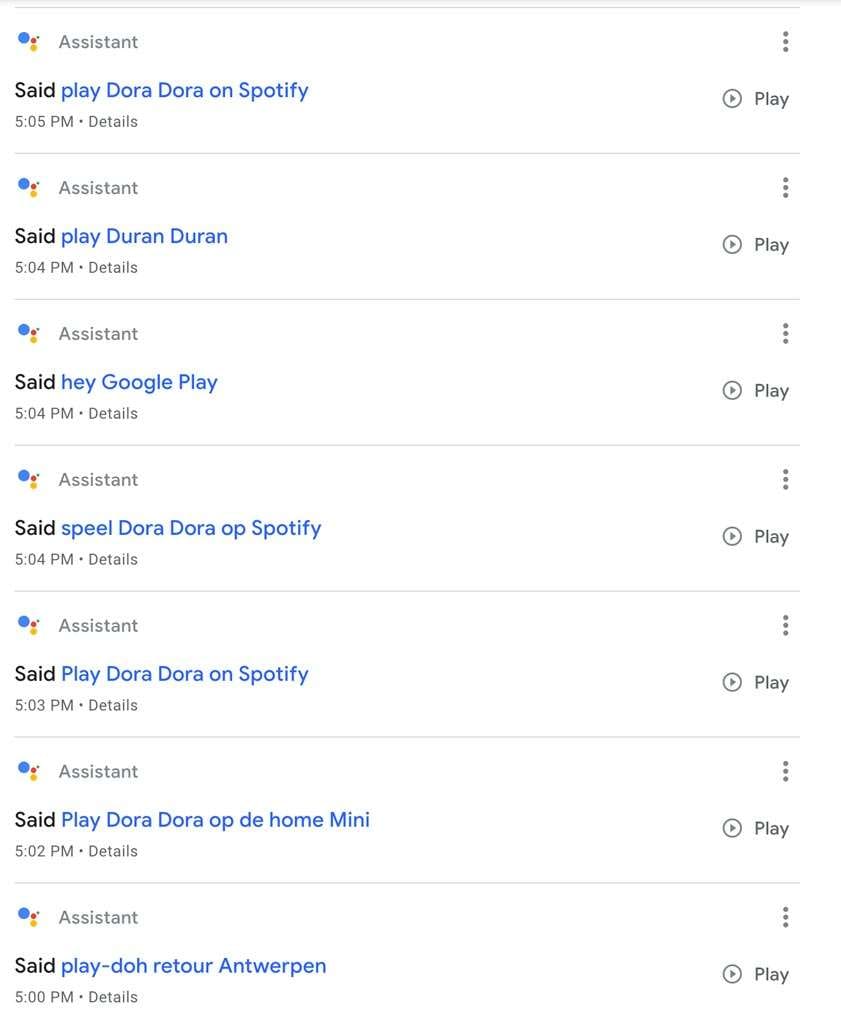Play recording of 'play-doh retour Antwerpen'
This screenshot has height=1024, width=841.
(x=756, y=975)
